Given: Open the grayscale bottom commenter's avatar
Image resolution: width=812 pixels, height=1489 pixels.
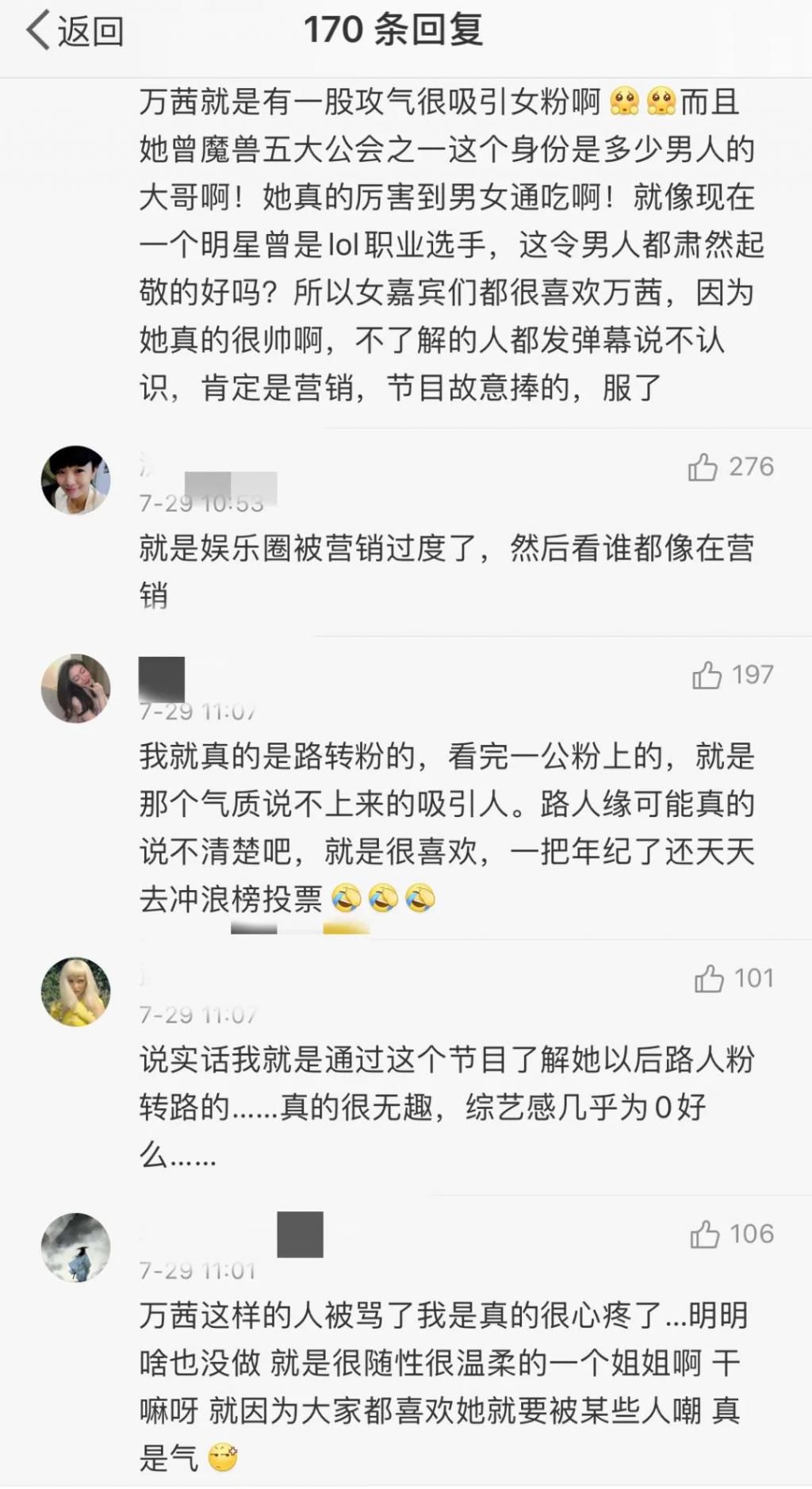Looking at the screenshot, I should pos(76,1247).
